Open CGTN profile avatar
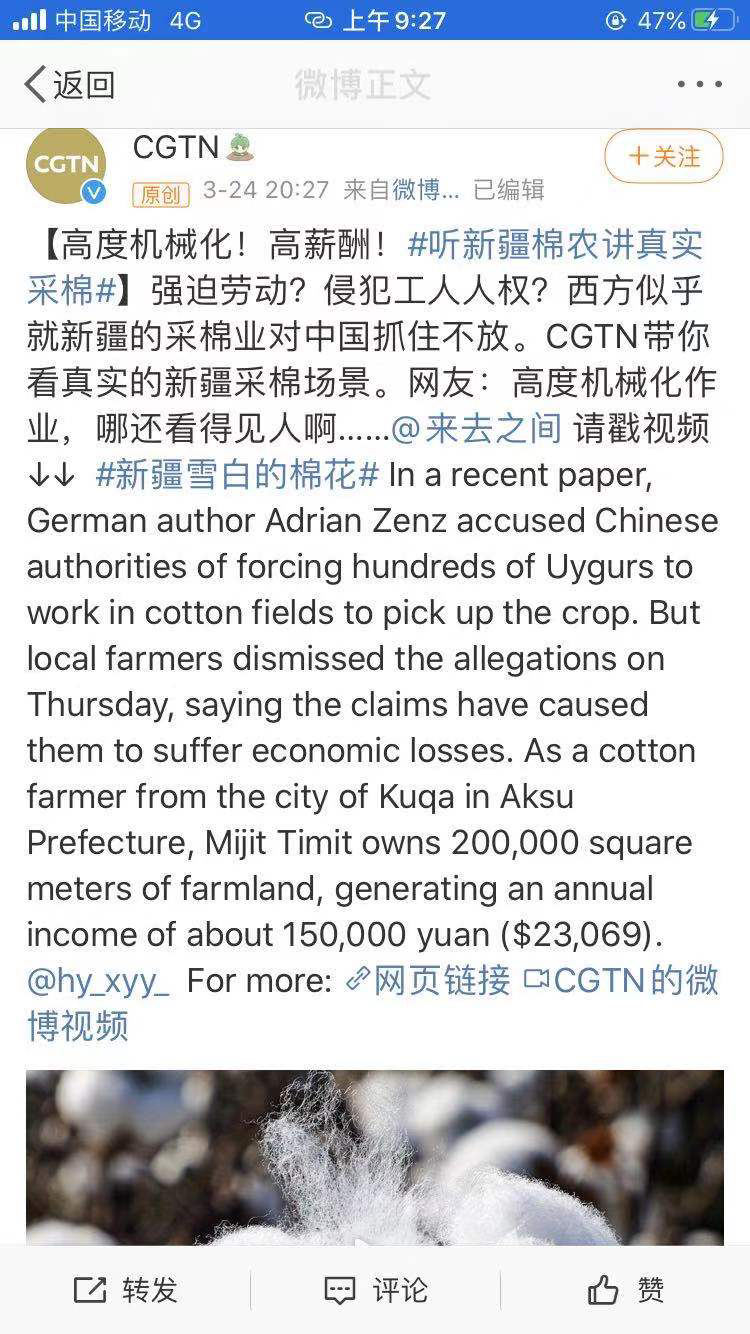 [66, 165]
